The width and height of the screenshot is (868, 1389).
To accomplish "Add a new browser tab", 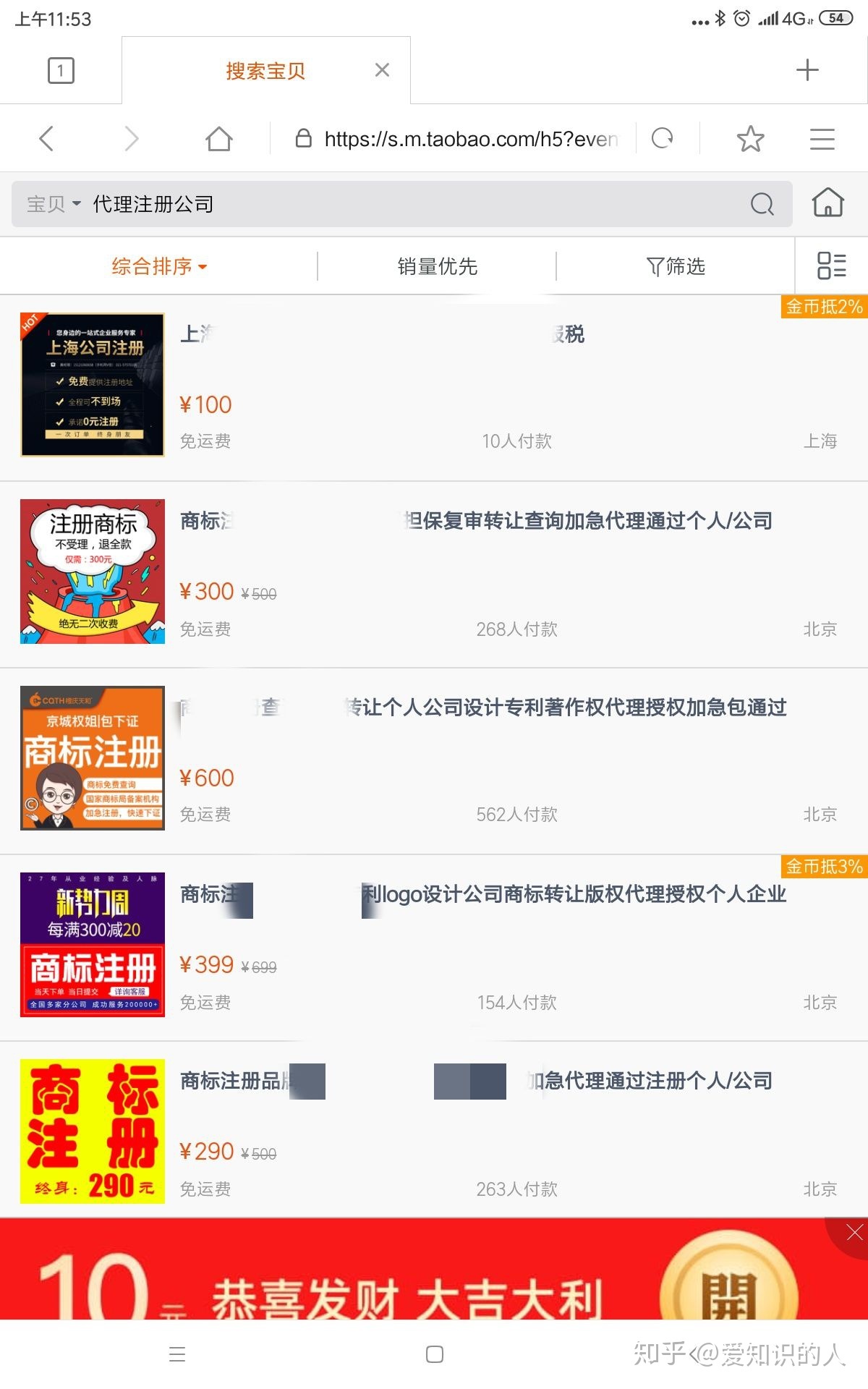I will pyautogui.click(x=807, y=70).
